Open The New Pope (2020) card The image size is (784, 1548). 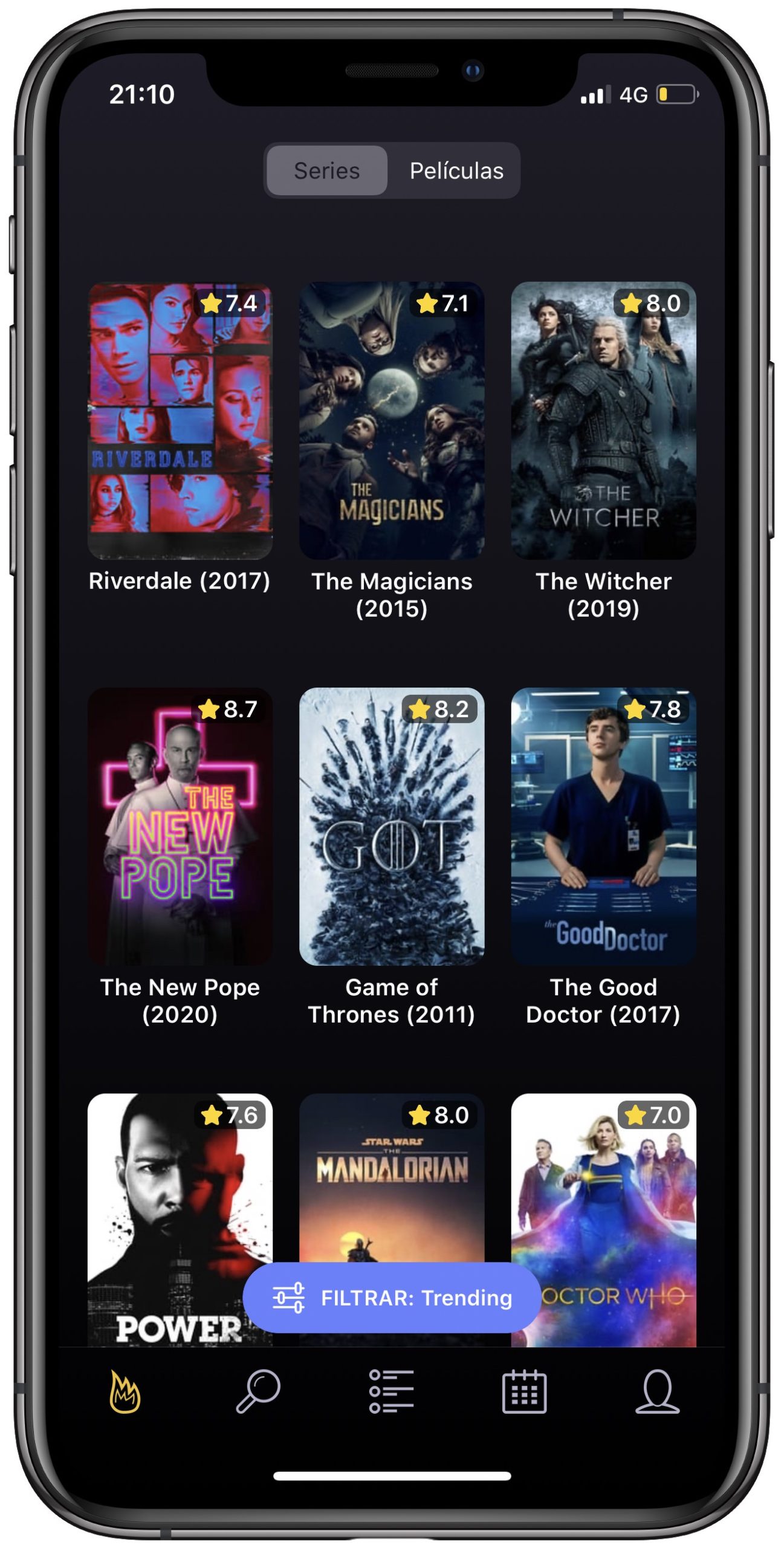click(180, 825)
